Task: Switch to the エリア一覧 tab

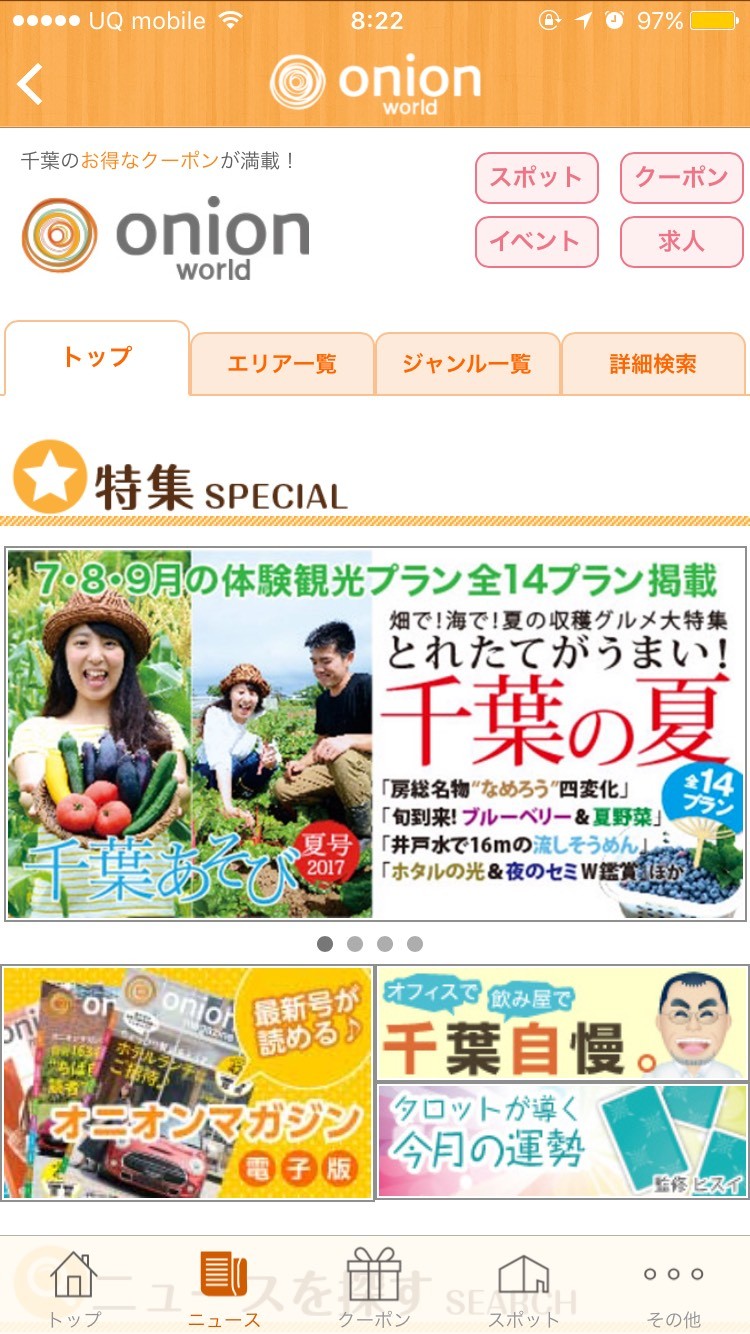Action: [282, 364]
